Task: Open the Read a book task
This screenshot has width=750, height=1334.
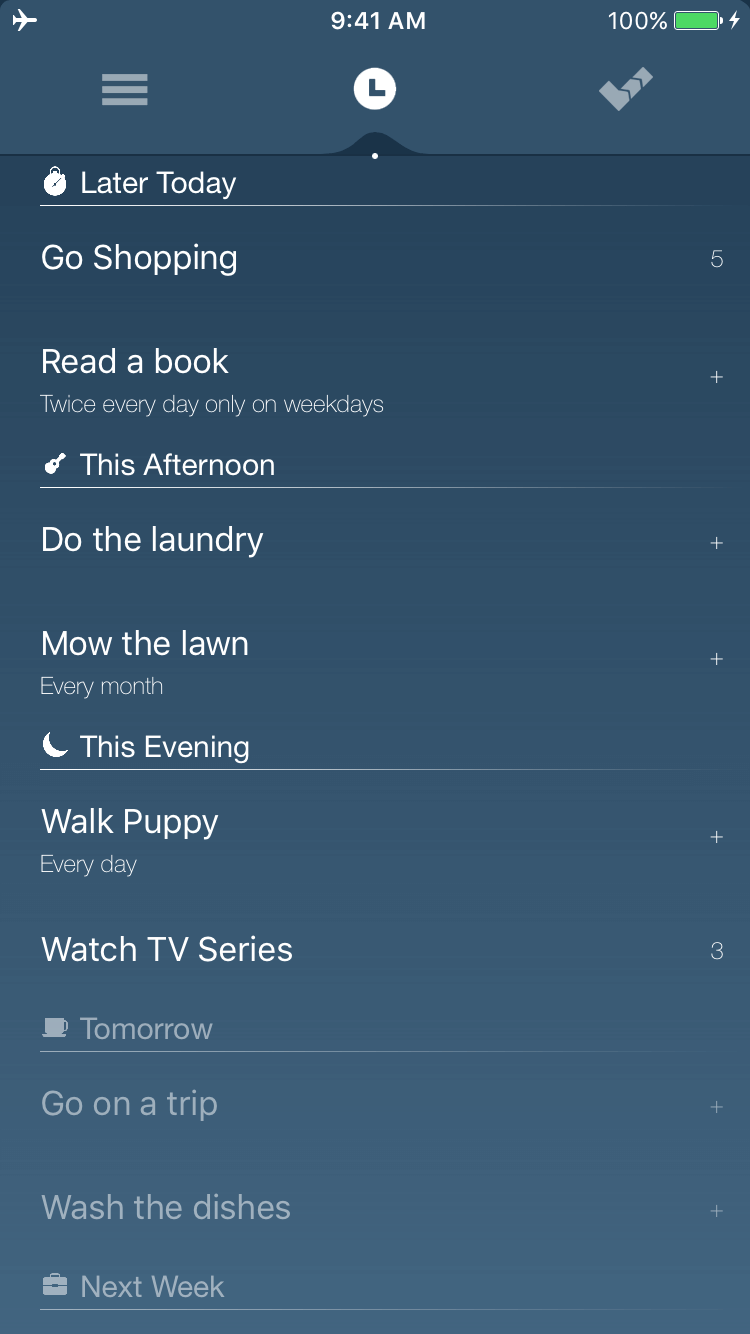Action: pos(135,362)
